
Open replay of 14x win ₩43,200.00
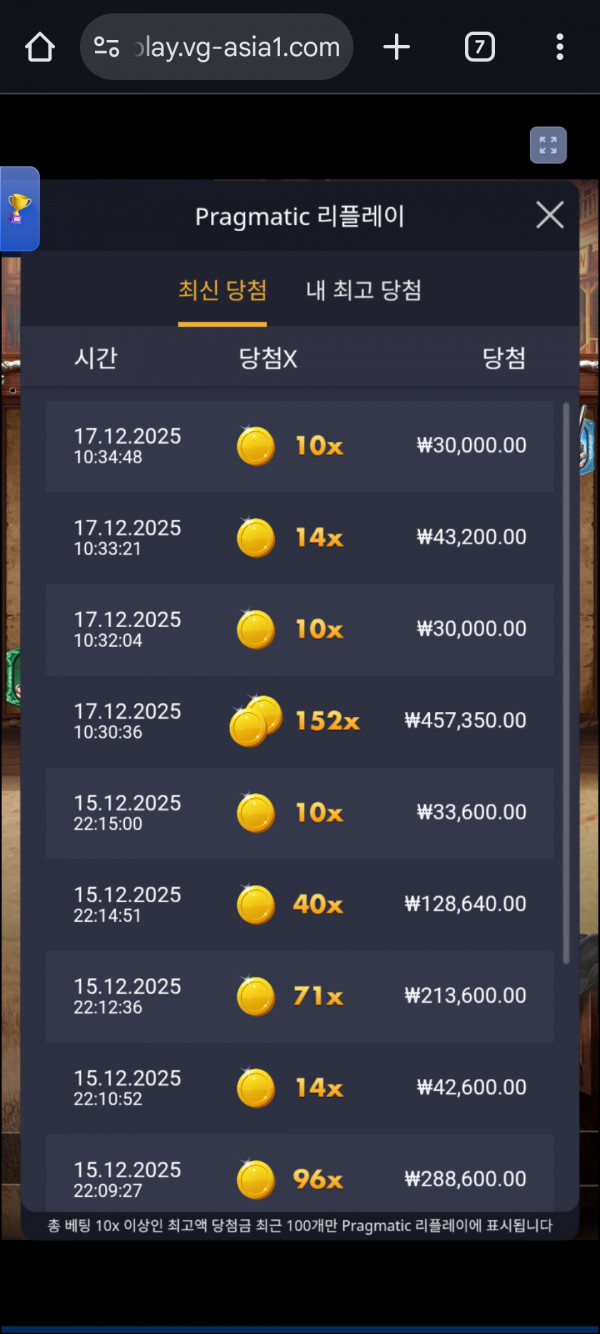point(300,538)
